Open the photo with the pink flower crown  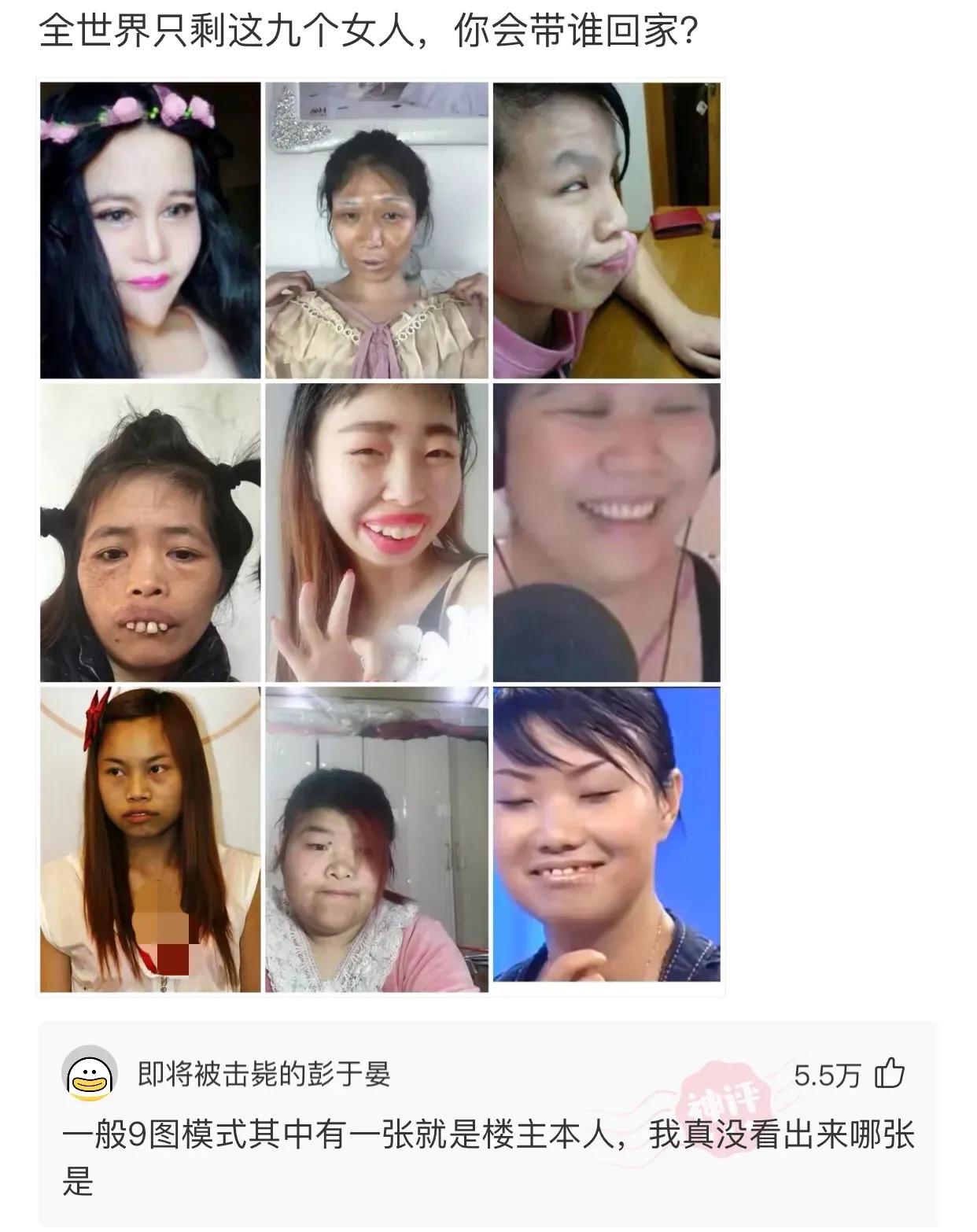[150, 230]
